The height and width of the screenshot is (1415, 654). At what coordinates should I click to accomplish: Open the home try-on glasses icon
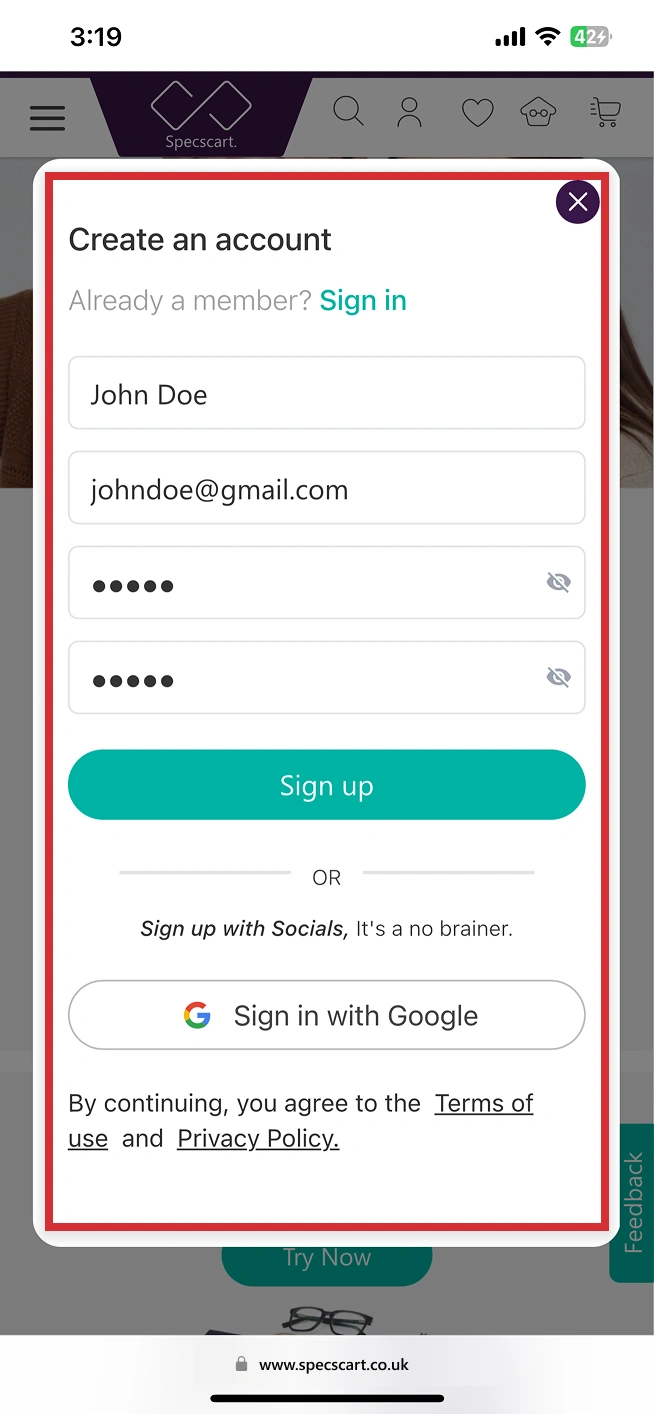tap(538, 112)
